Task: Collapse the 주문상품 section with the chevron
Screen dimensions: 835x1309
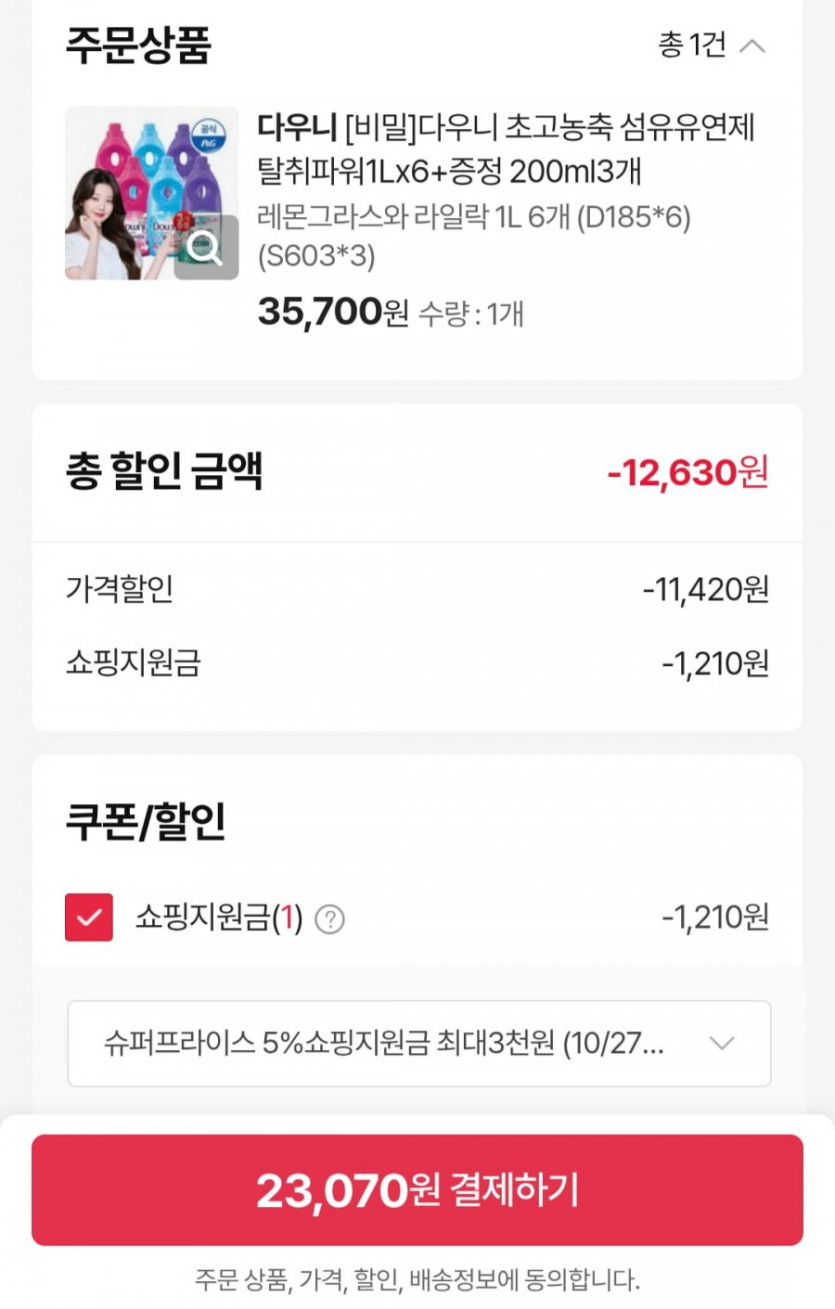Action: (752, 46)
